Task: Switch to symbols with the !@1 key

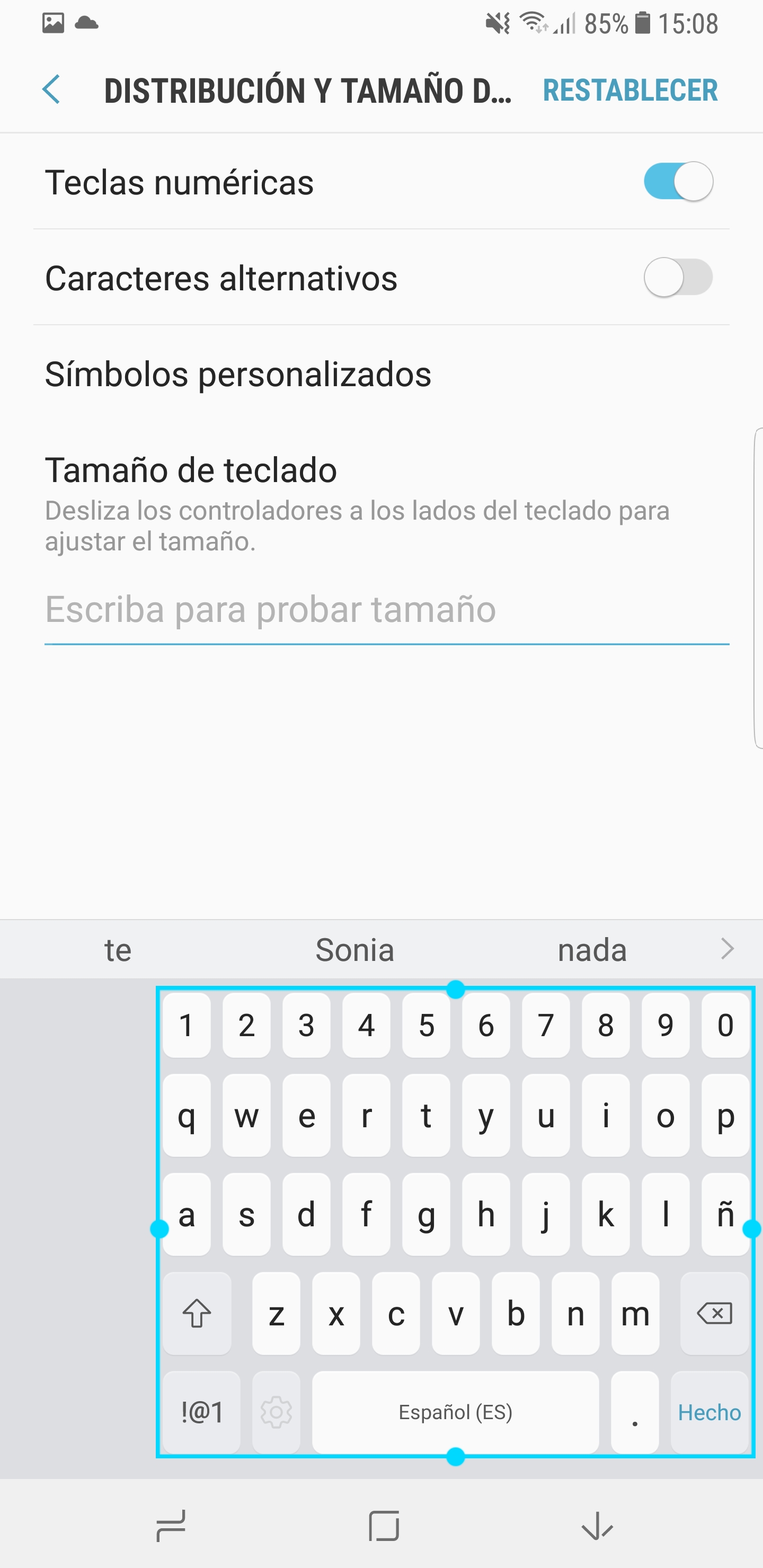Action: (201, 1412)
